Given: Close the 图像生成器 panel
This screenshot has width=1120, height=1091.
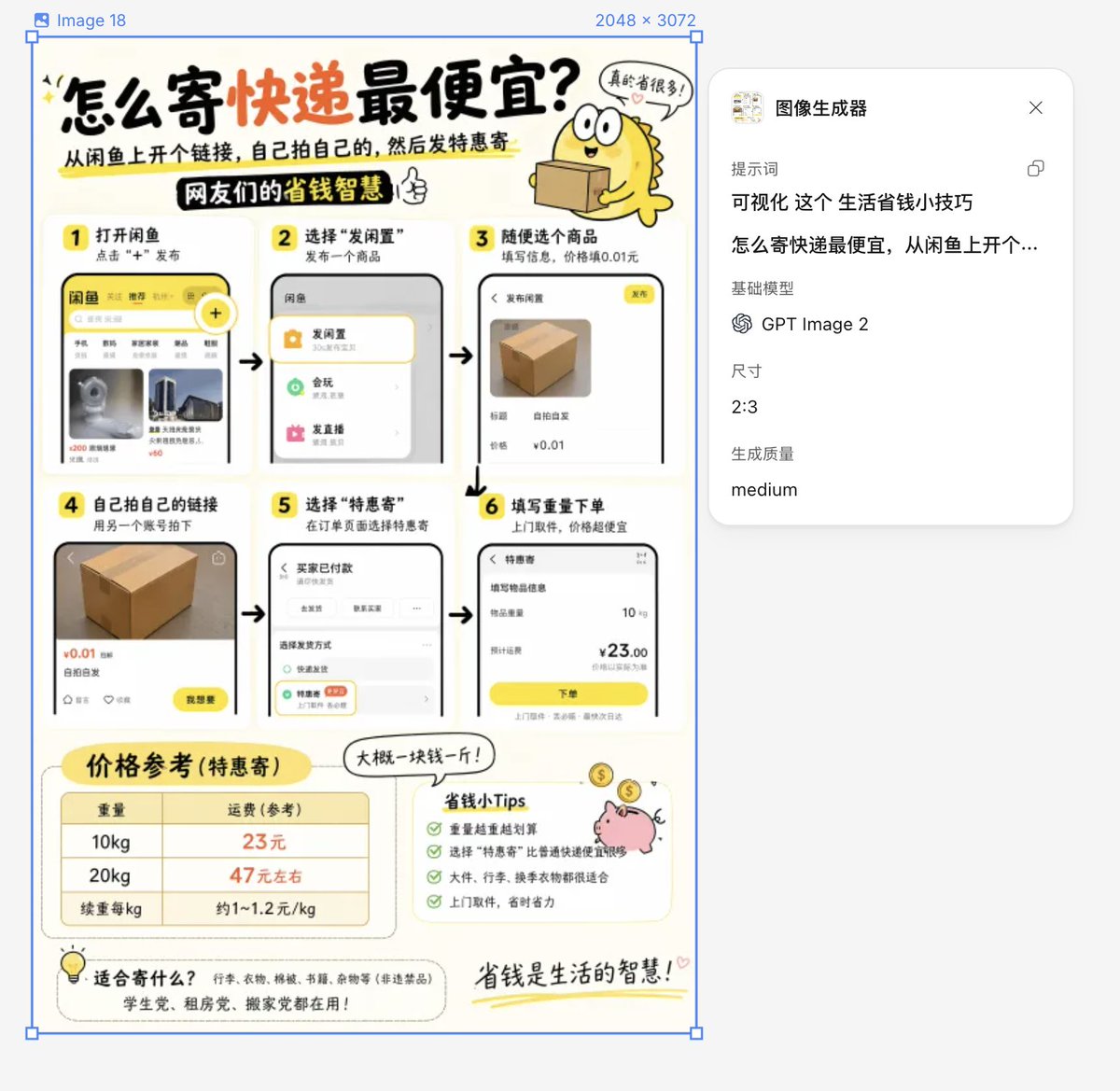Looking at the screenshot, I should point(1035,108).
